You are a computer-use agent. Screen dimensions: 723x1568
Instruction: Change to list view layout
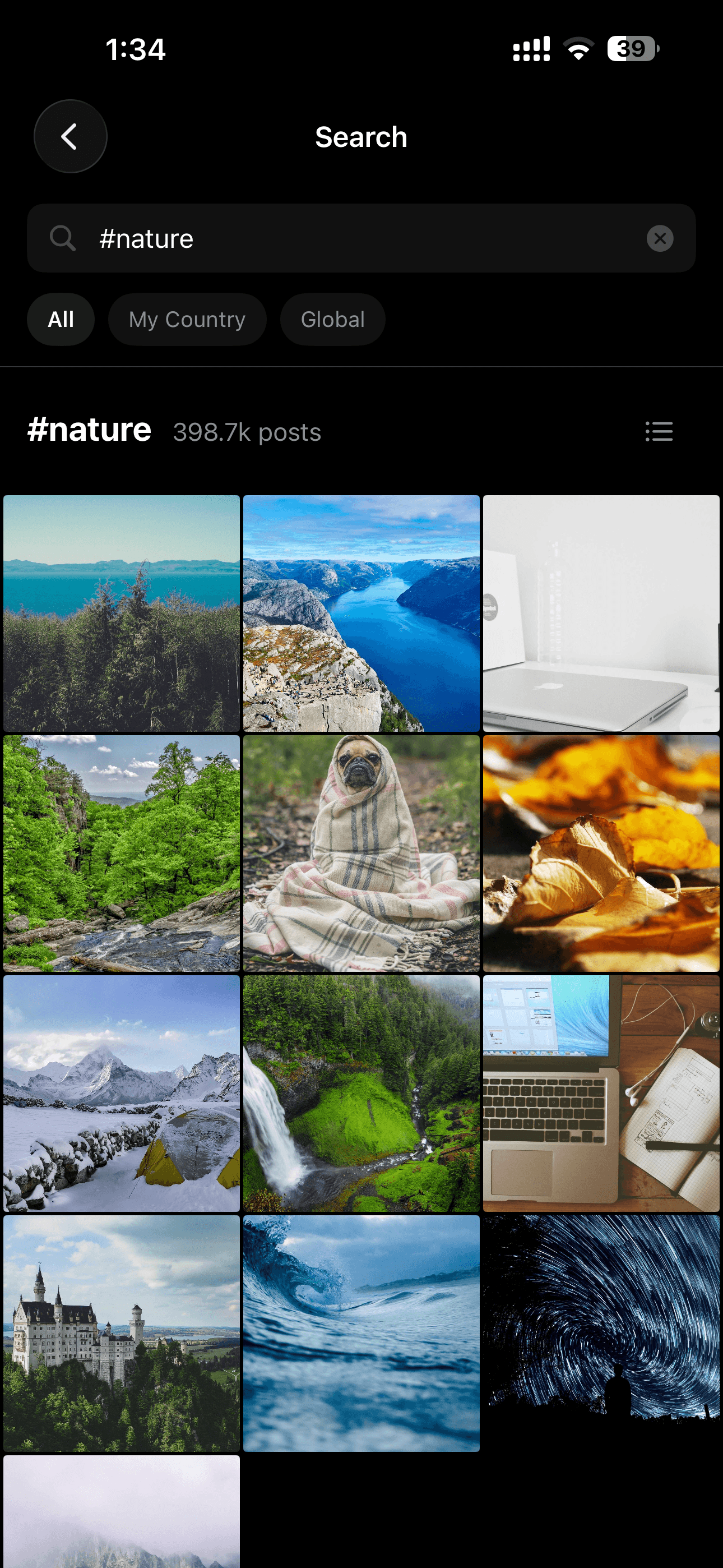tap(659, 432)
